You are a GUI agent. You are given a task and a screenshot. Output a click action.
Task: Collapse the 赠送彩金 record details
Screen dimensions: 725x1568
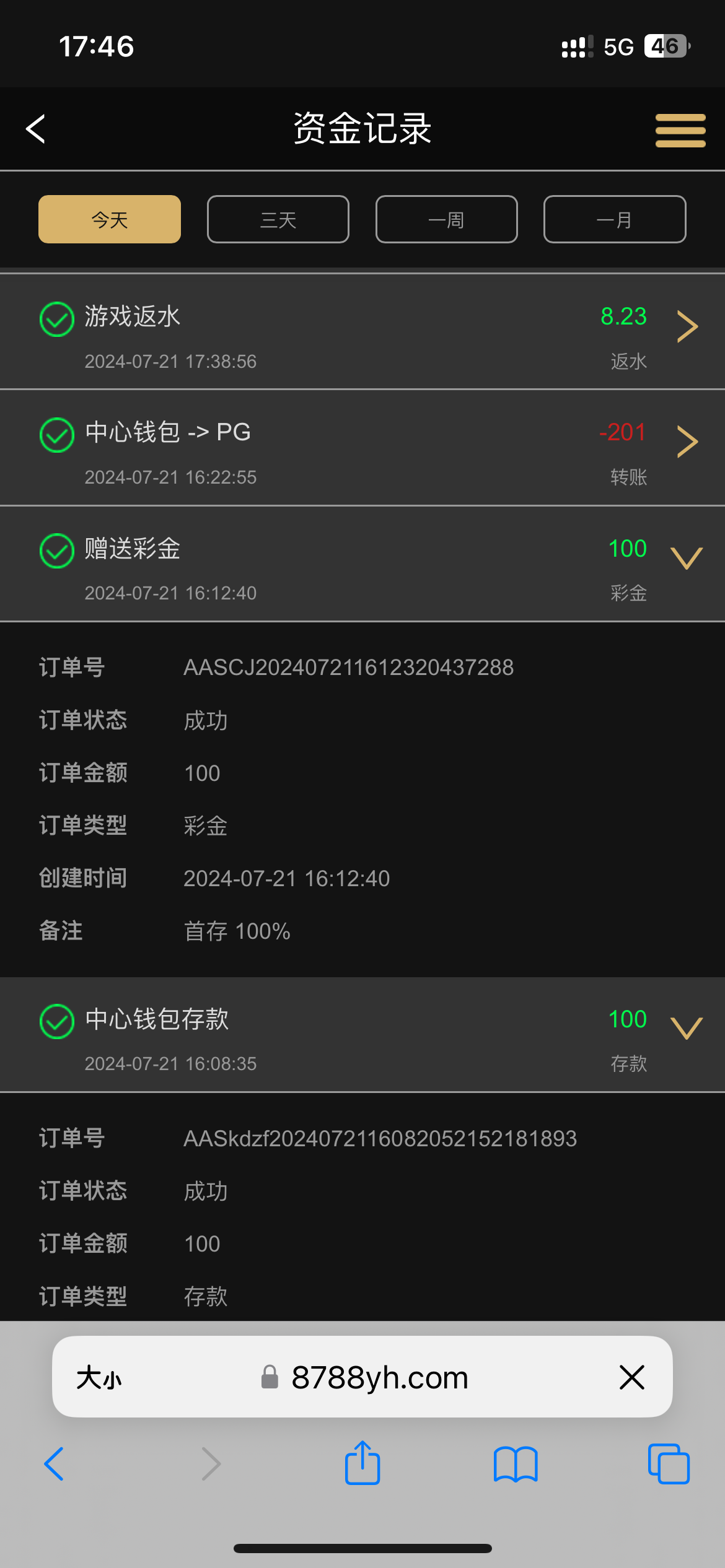(686, 559)
